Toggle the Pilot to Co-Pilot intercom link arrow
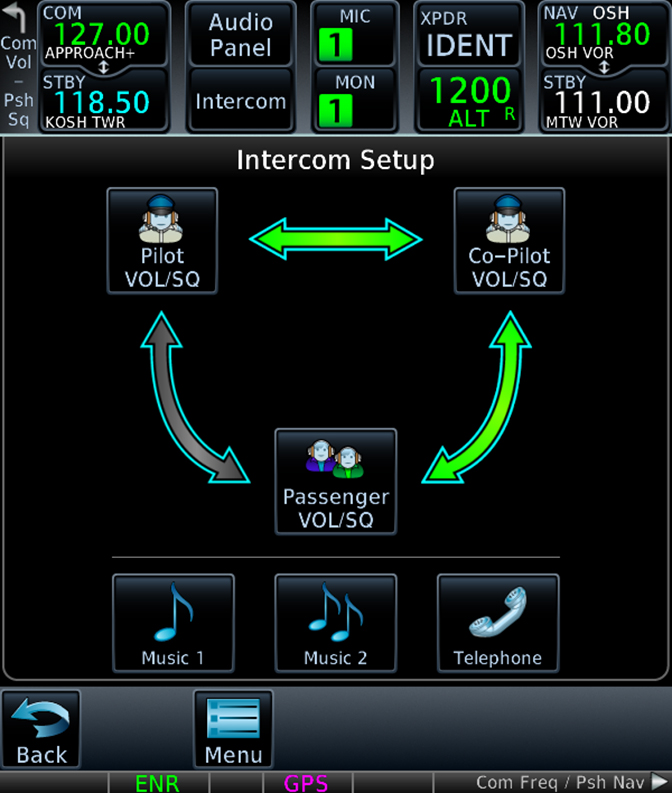The width and height of the screenshot is (672, 793). click(x=336, y=239)
